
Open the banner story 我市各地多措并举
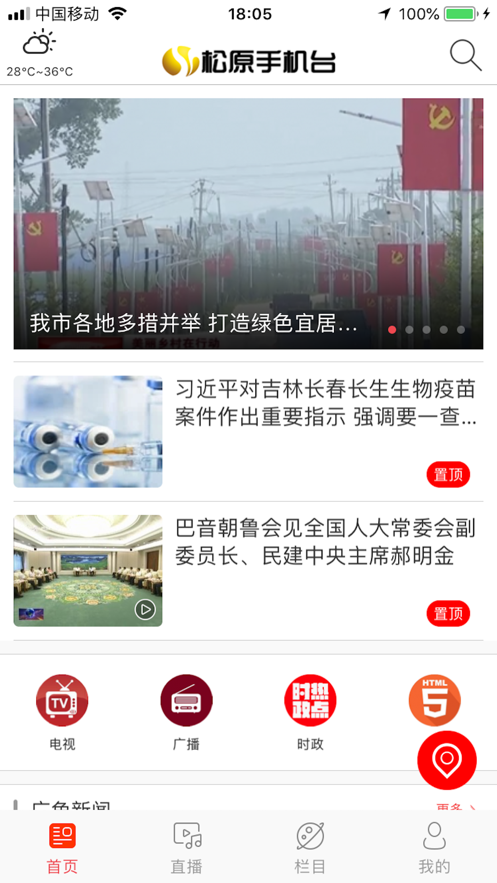click(248, 224)
